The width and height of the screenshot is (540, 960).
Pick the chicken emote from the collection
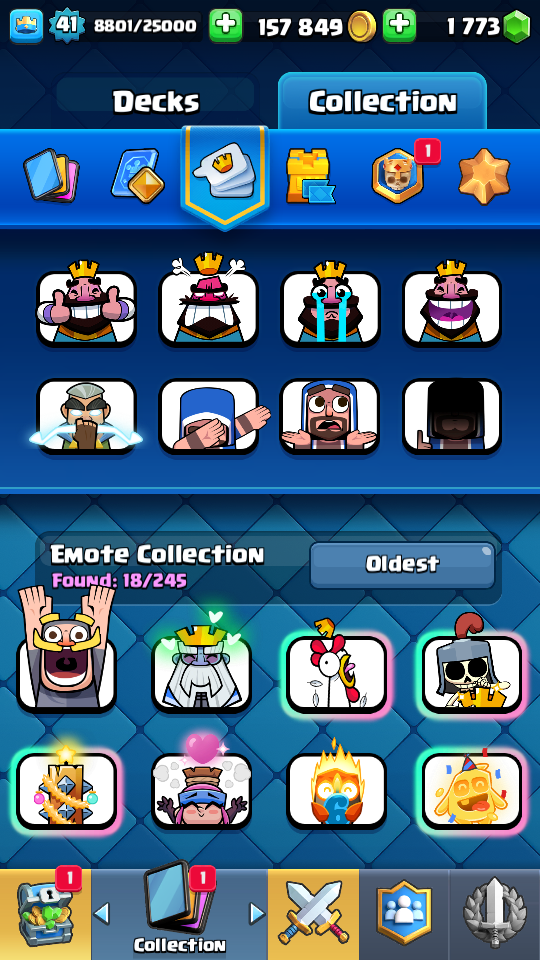tap(337, 672)
